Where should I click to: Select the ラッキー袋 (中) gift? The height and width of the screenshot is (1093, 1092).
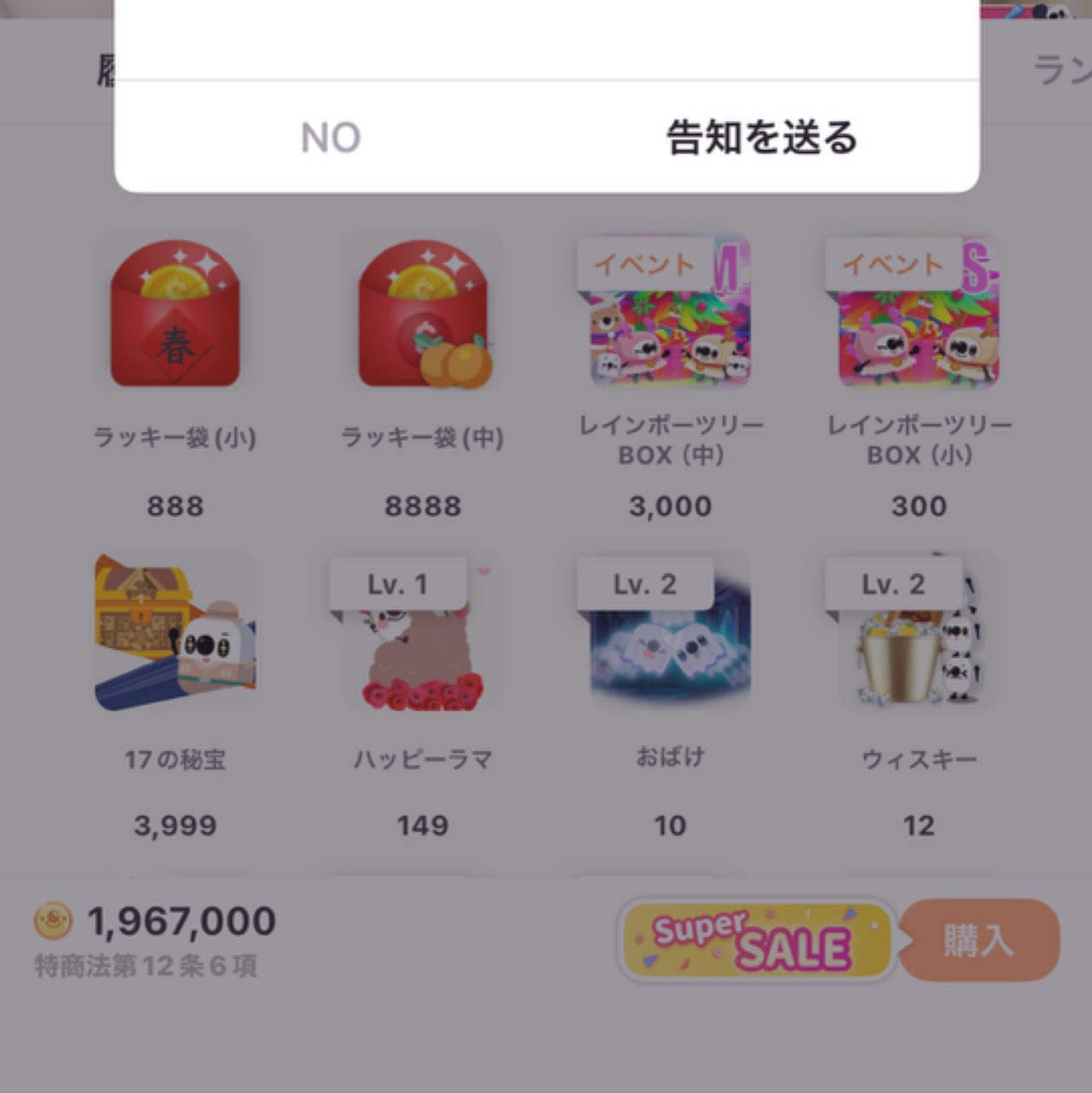(x=423, y=314)
